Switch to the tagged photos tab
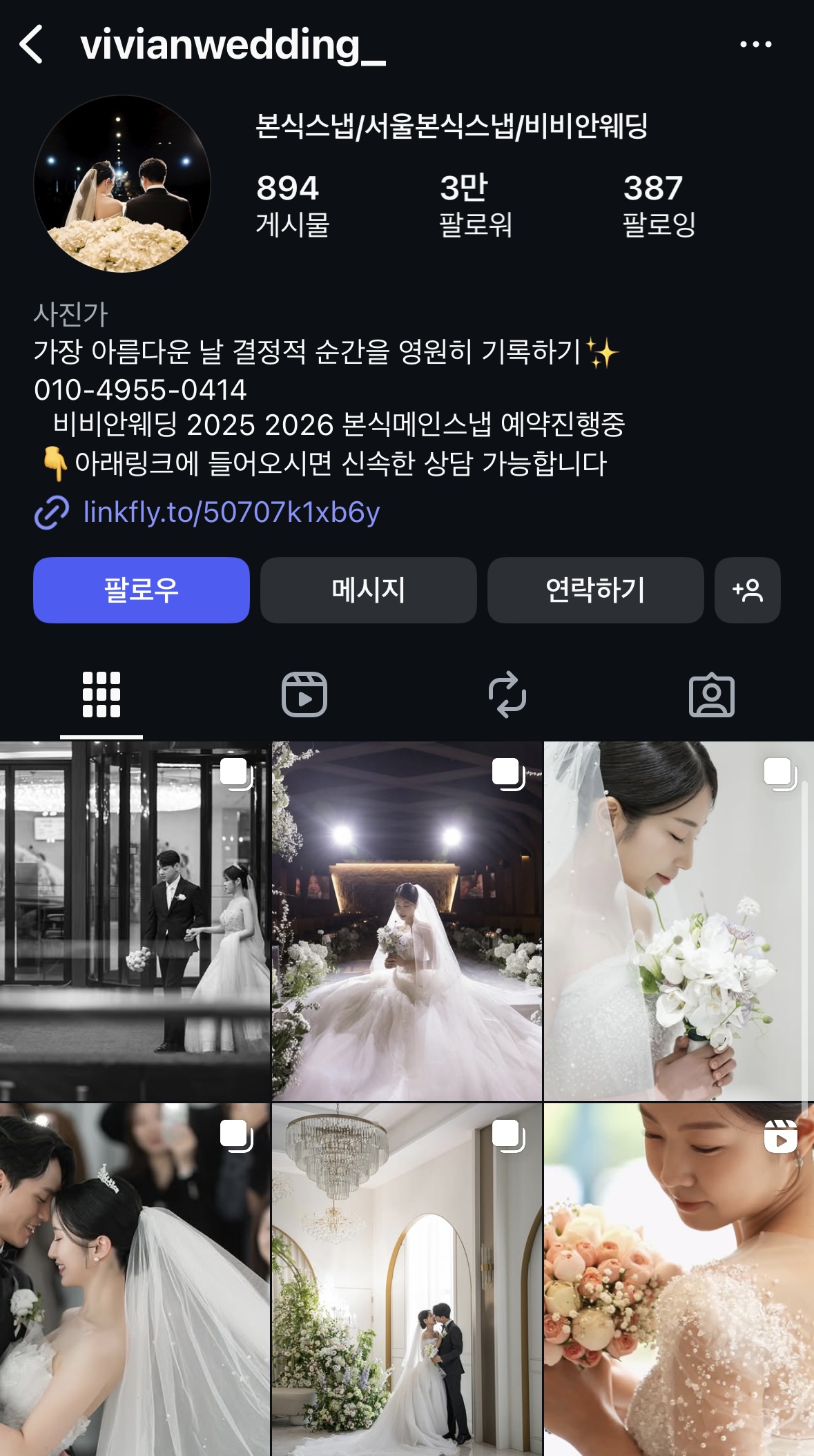 pyautogui.click(x=711, y=695)
